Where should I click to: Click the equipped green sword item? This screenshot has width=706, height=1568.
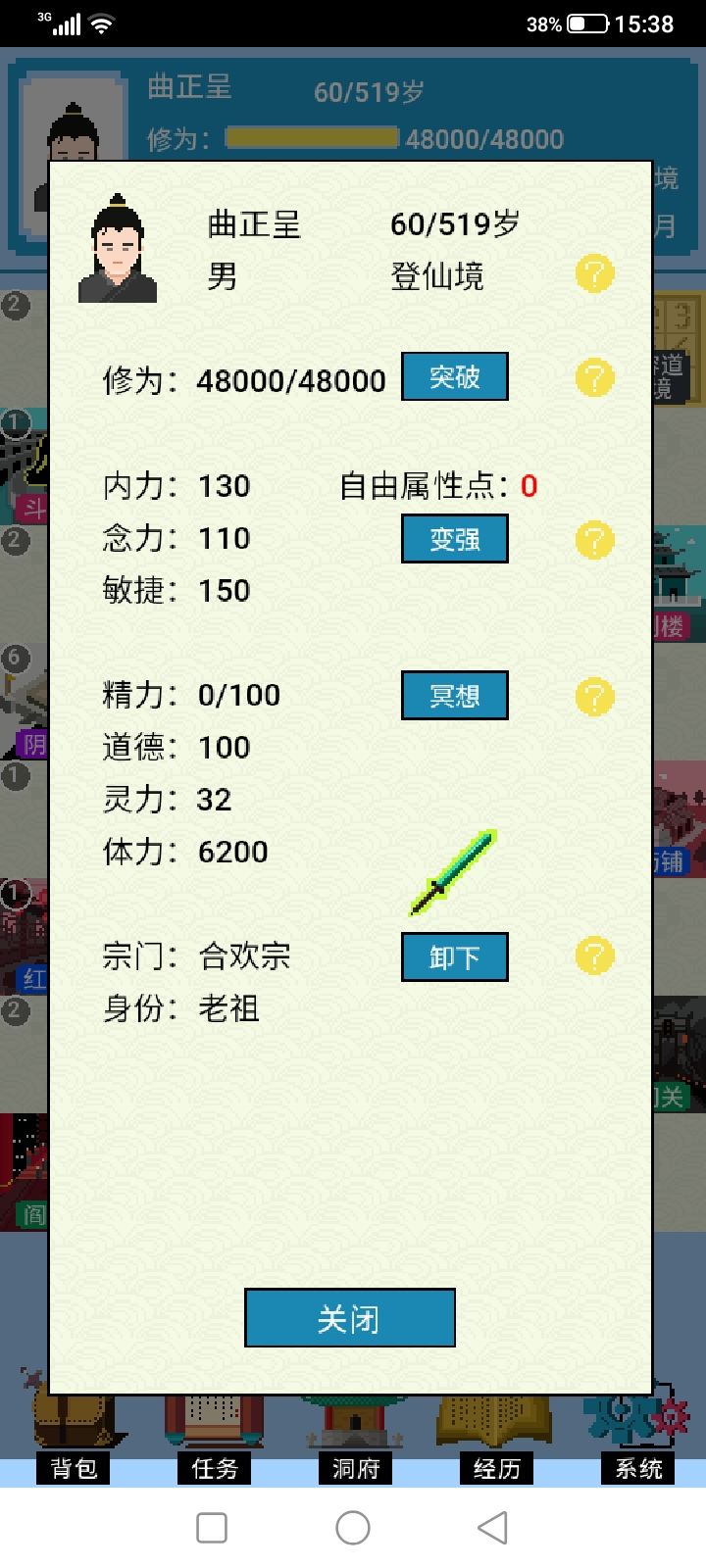point(456,872)
